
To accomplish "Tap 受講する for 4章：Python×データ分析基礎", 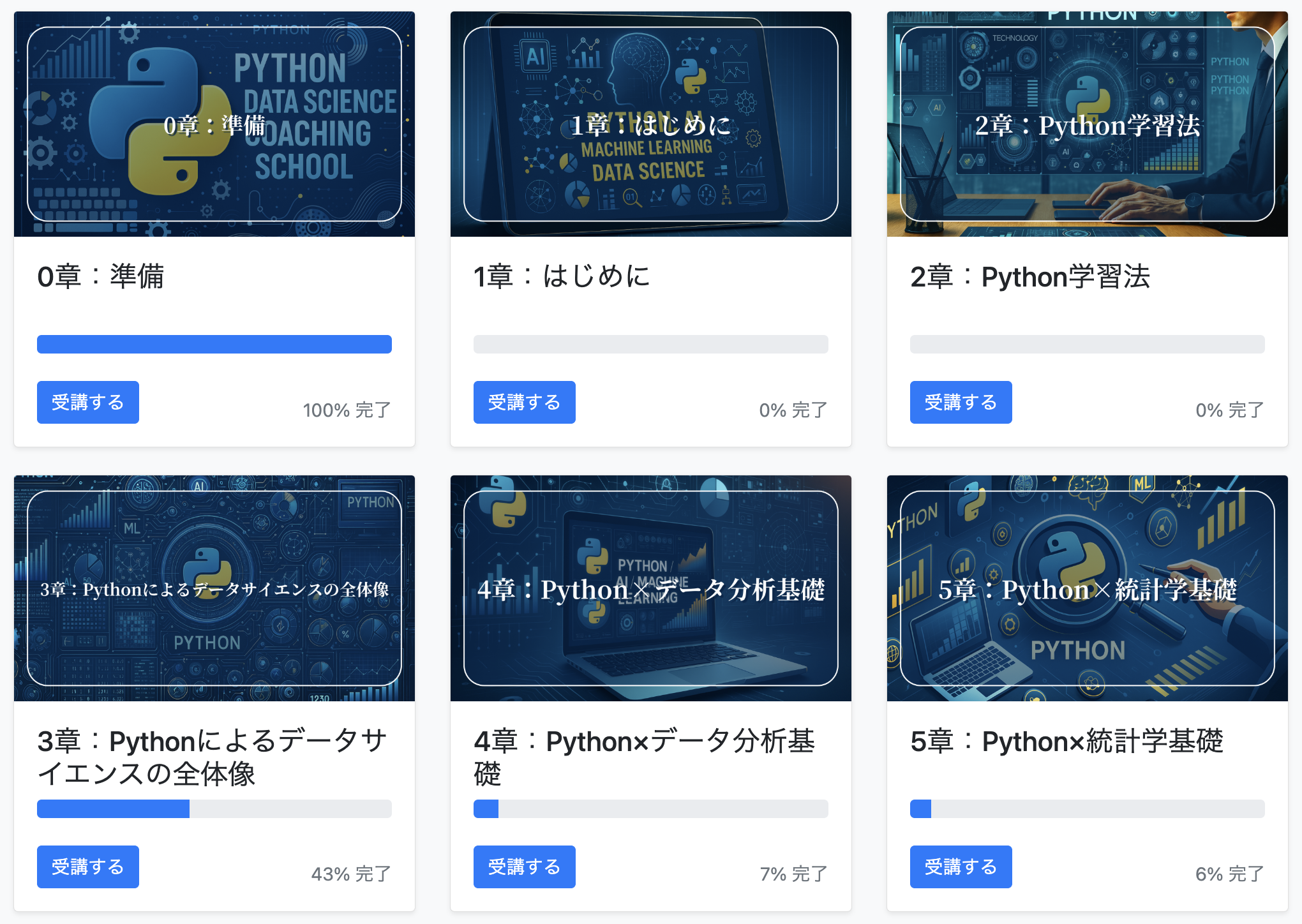I will tap(524, 867).
